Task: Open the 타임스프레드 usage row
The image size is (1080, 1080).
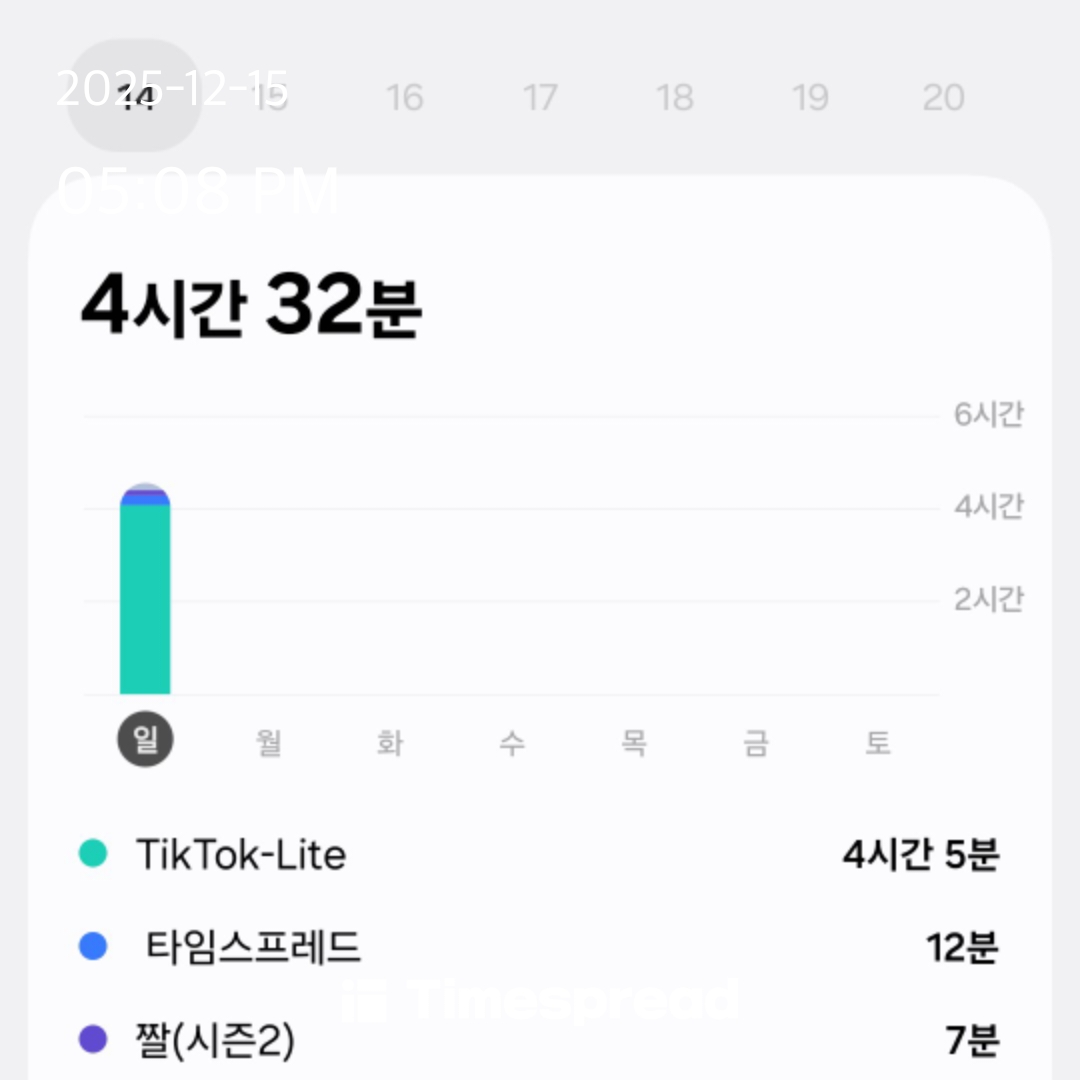Action: click(x=540, y=947)
